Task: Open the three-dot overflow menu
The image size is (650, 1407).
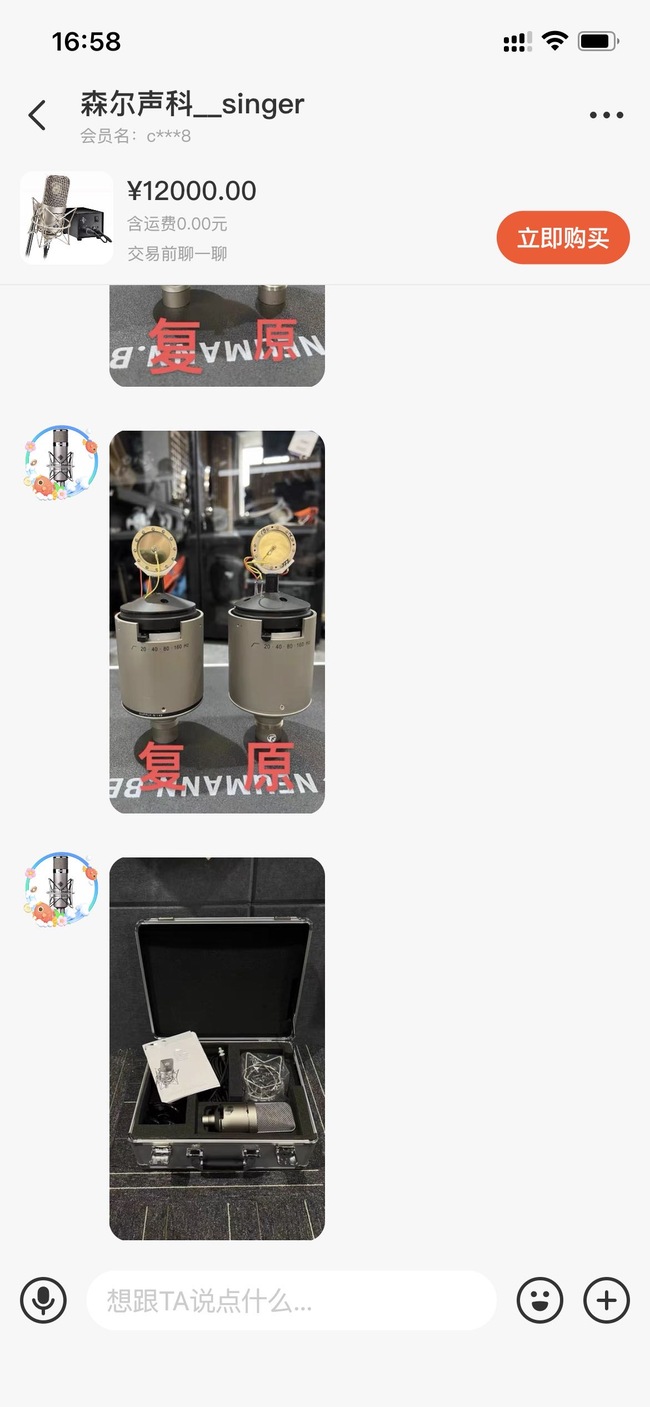Action: click(606, 115)
